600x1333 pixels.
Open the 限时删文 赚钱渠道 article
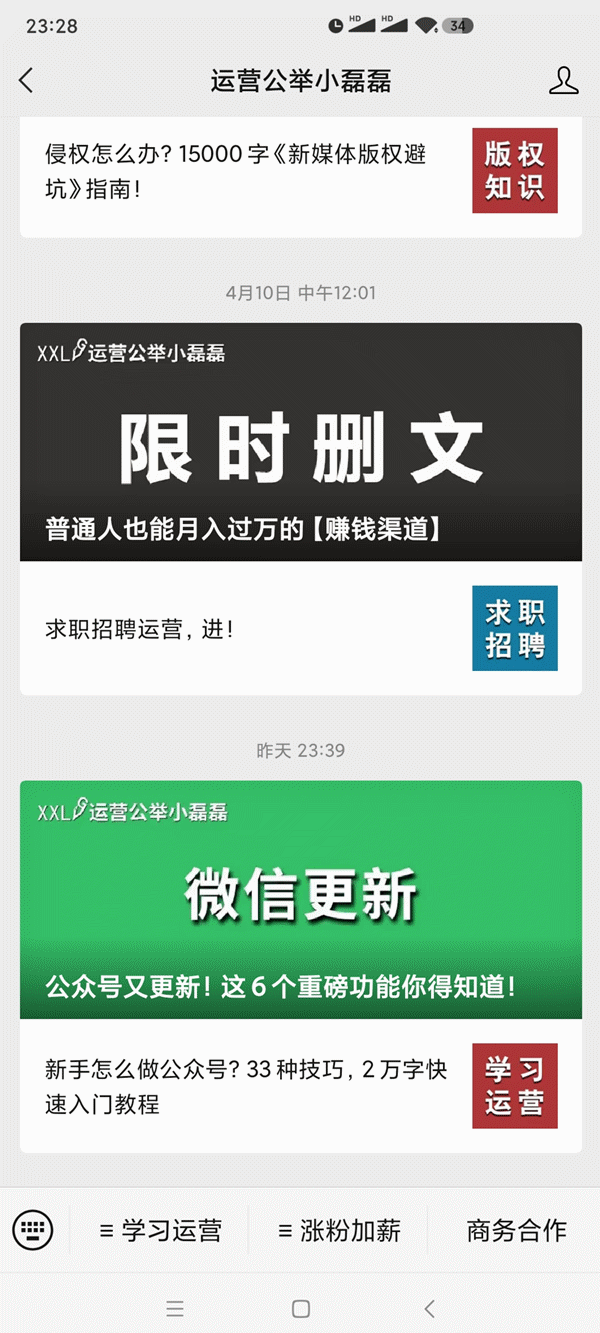pyautogui.click(x=300, y=442)
